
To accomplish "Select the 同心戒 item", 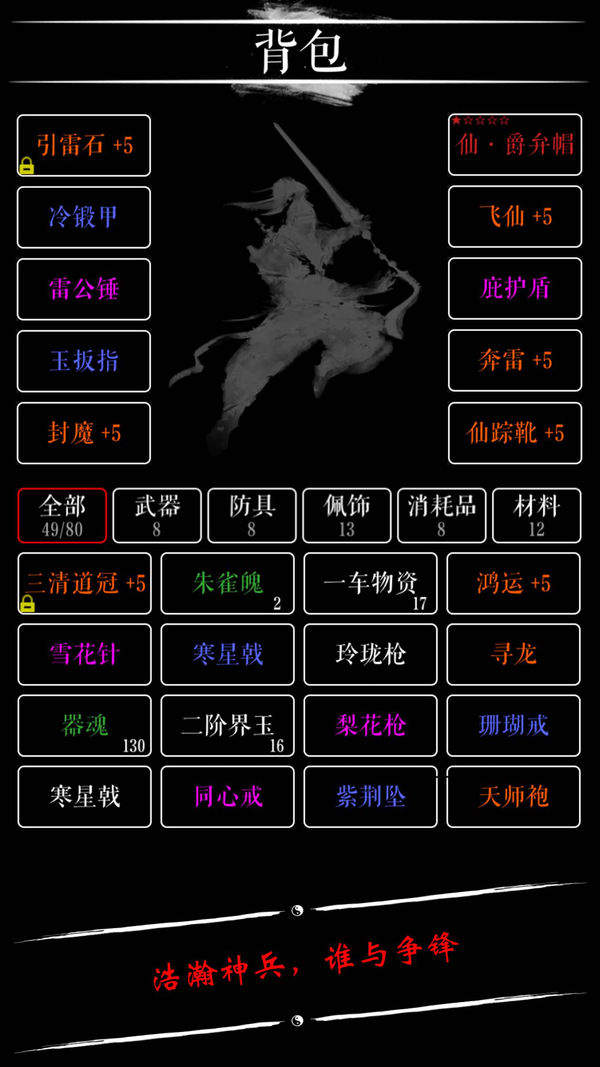I will pos(228,797).
